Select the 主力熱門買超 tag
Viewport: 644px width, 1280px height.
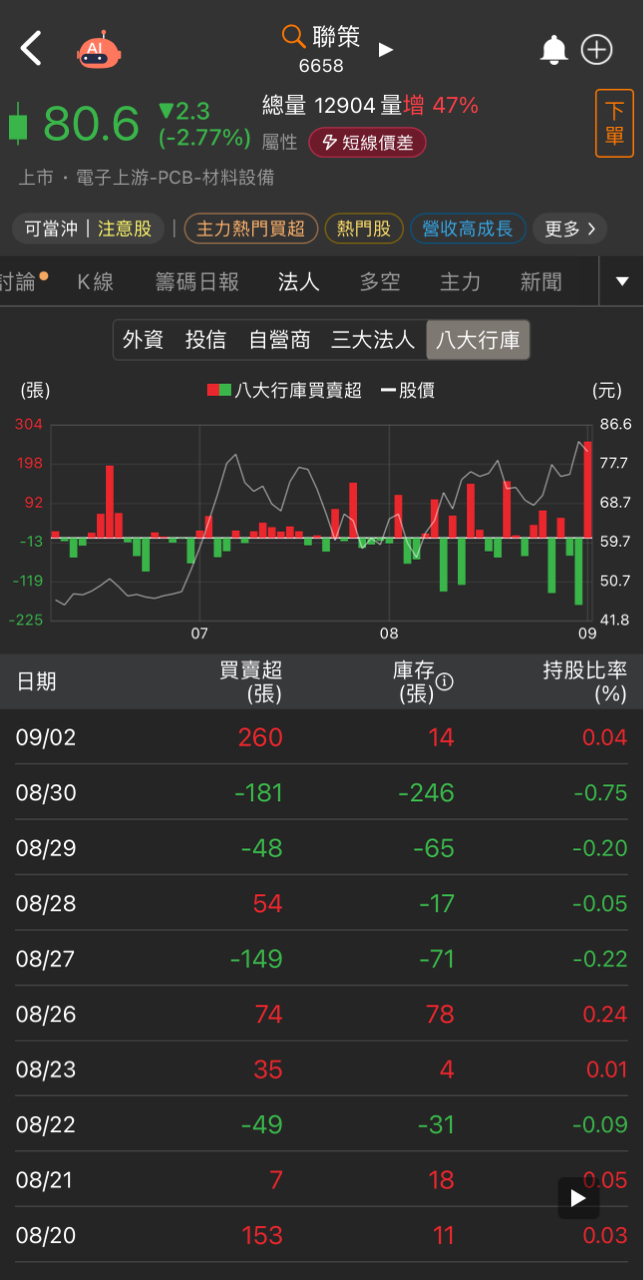click(251, 229)
